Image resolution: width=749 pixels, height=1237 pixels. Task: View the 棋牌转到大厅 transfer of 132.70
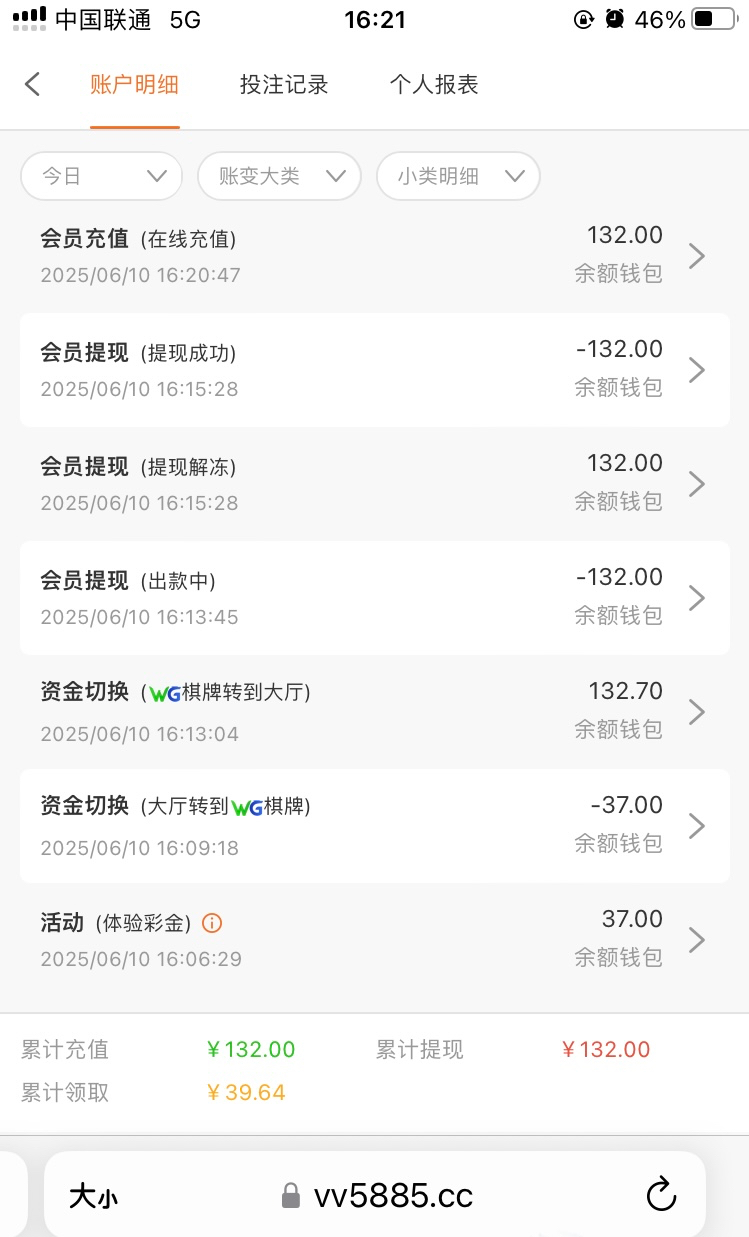pos(374,712)
